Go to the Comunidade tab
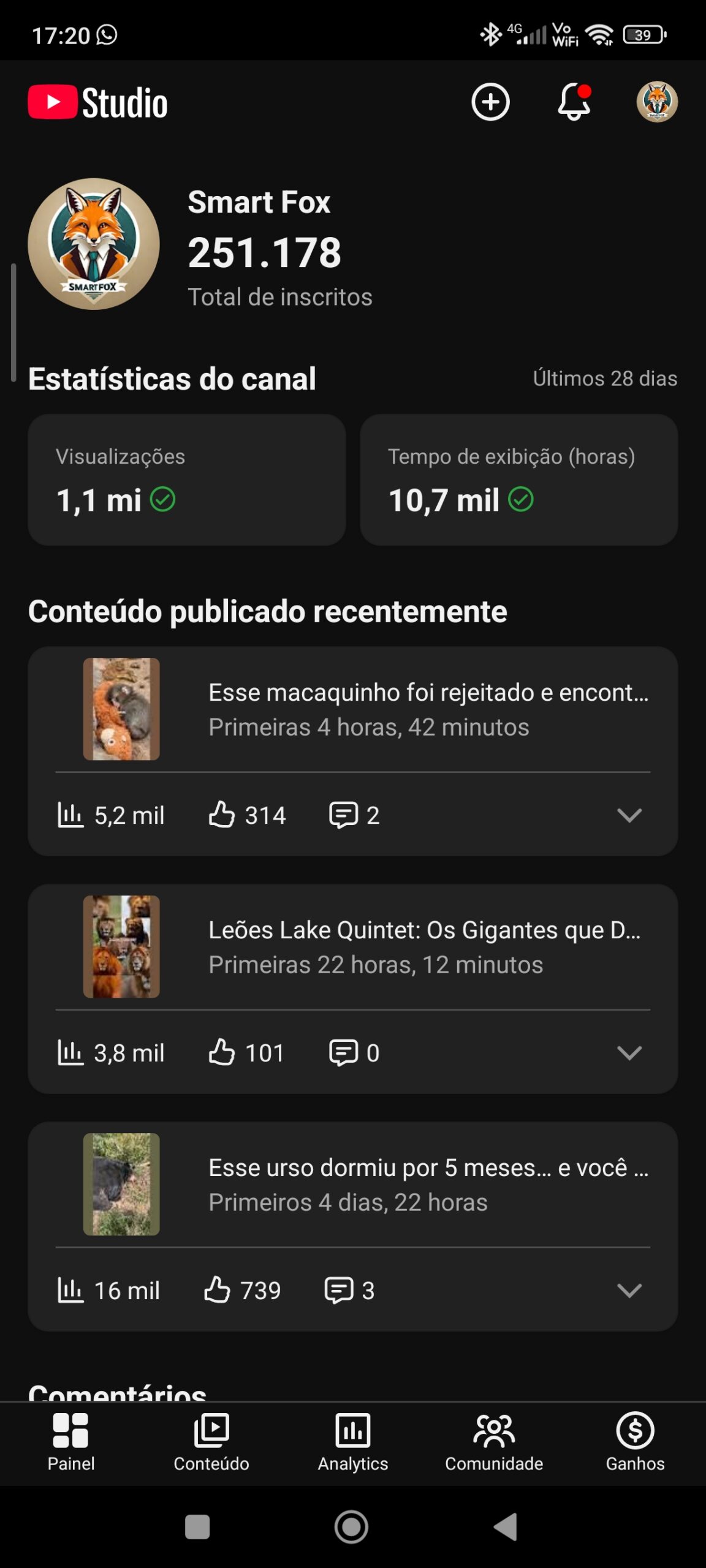The image size is (706, 1568). coord(494,1442)
